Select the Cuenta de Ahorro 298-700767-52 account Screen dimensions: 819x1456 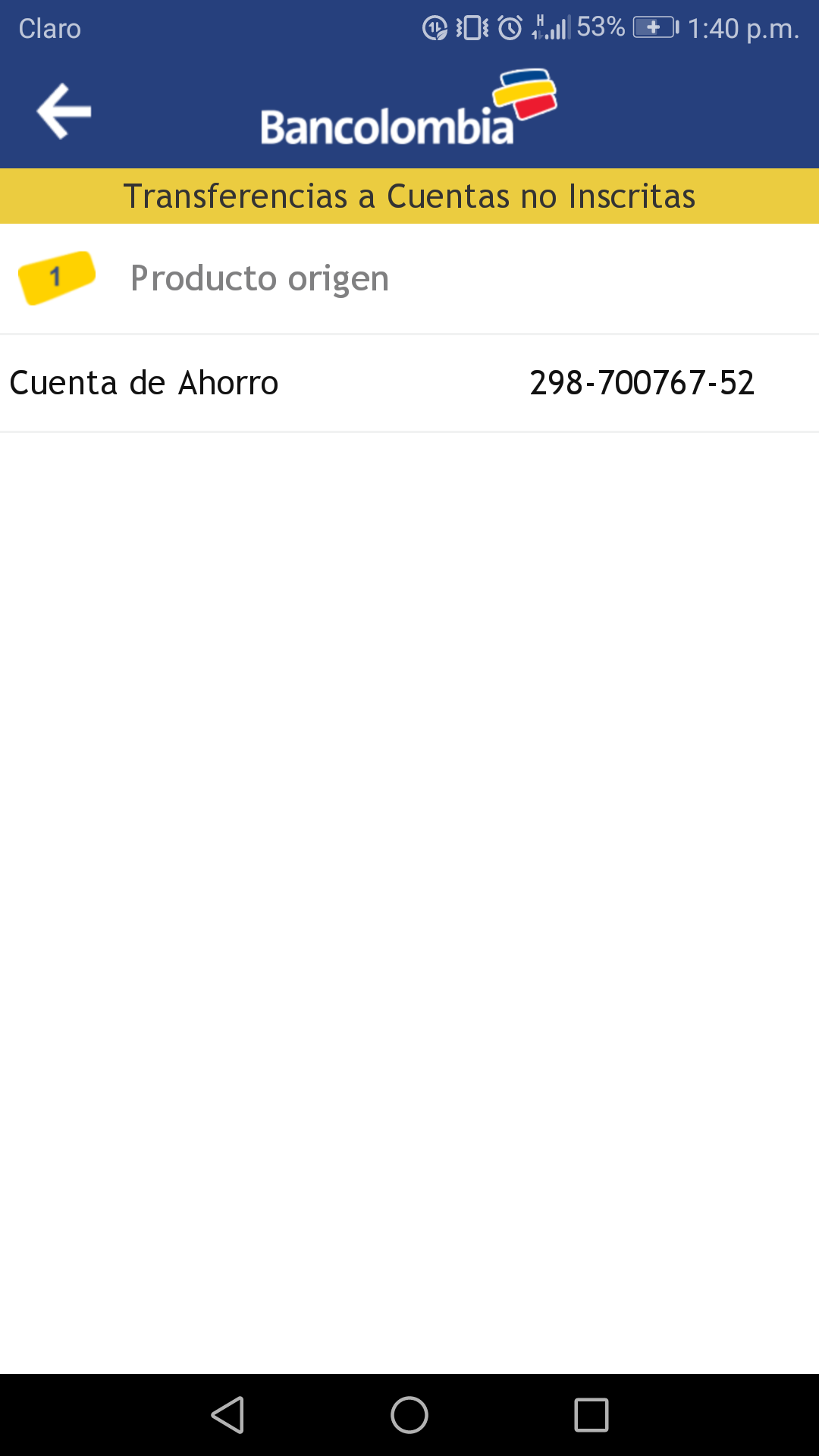pyautogui.click(x=409, y=383)
